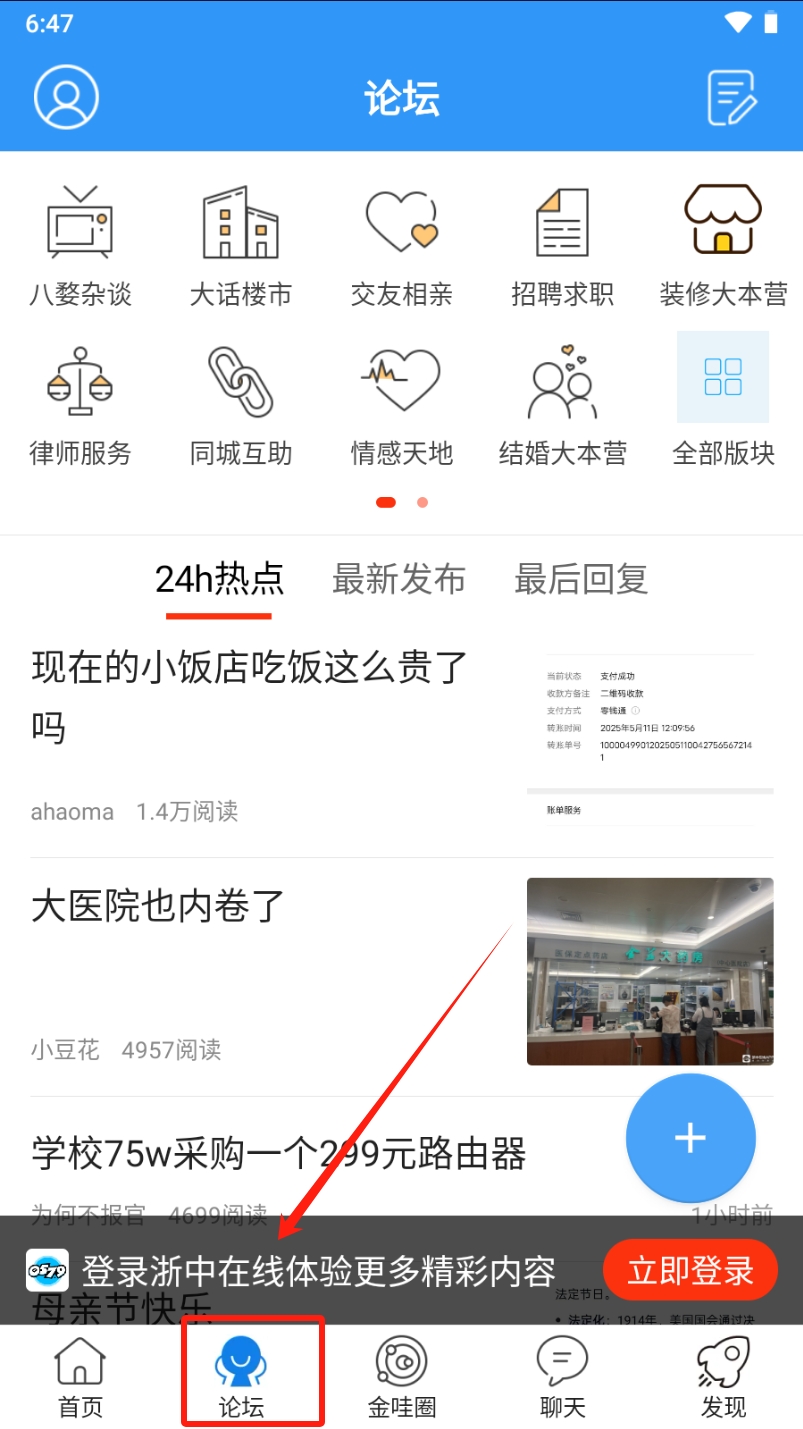Open the 招聘求职 board

[x=562, y=246]
